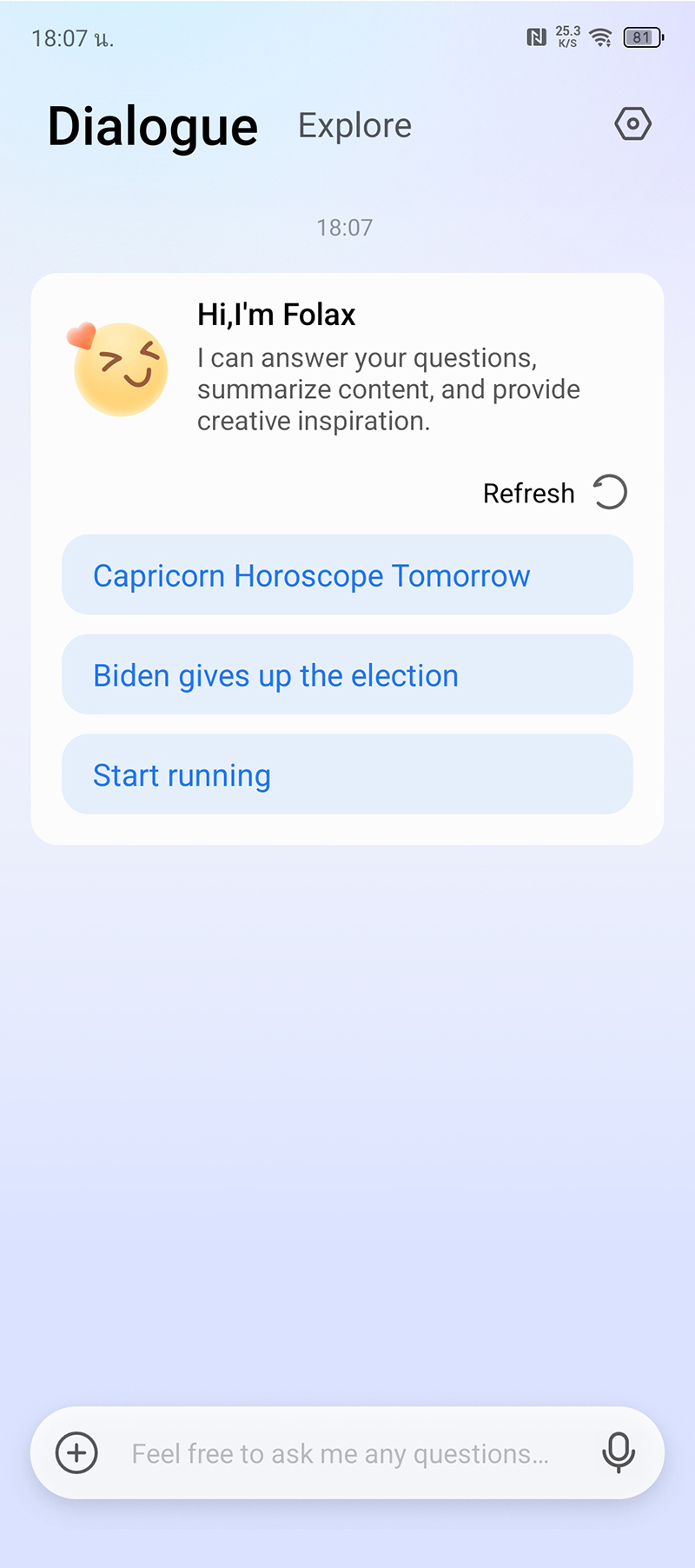
Task: Open the plus attachment button
Action: pyautogui.click(x=76, y=1452)
